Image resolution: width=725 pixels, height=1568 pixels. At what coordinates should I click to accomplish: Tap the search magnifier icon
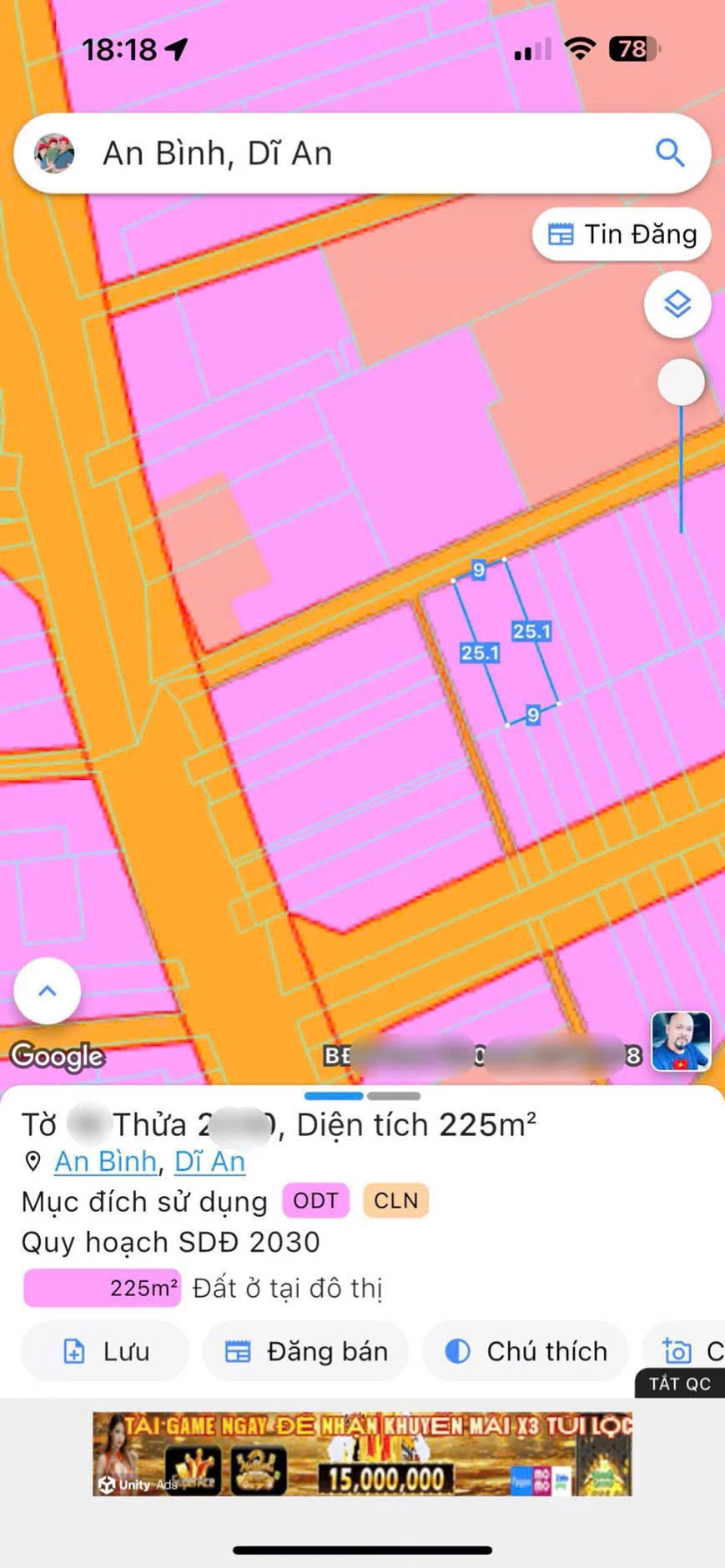(669, 153)
